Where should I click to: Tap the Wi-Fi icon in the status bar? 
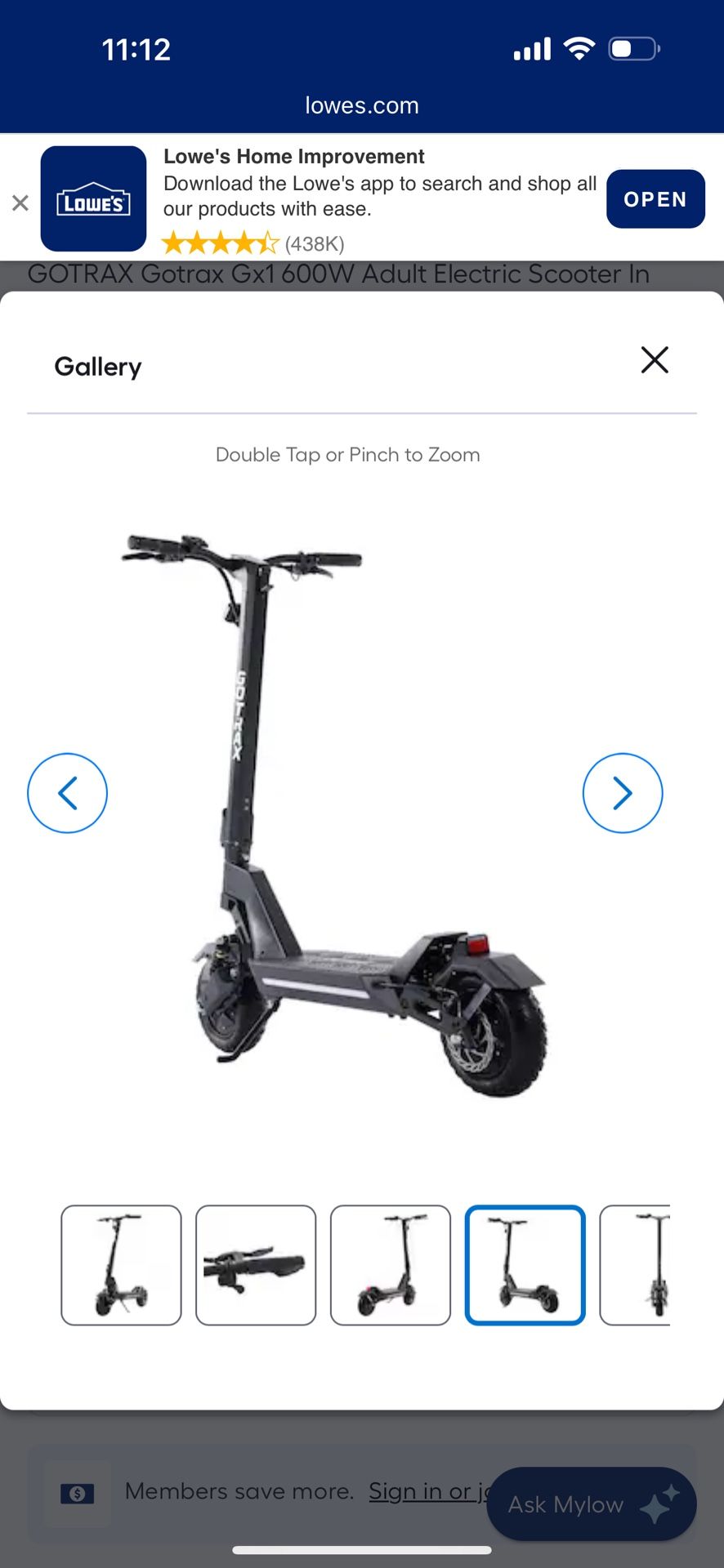(x=578, y=49)
